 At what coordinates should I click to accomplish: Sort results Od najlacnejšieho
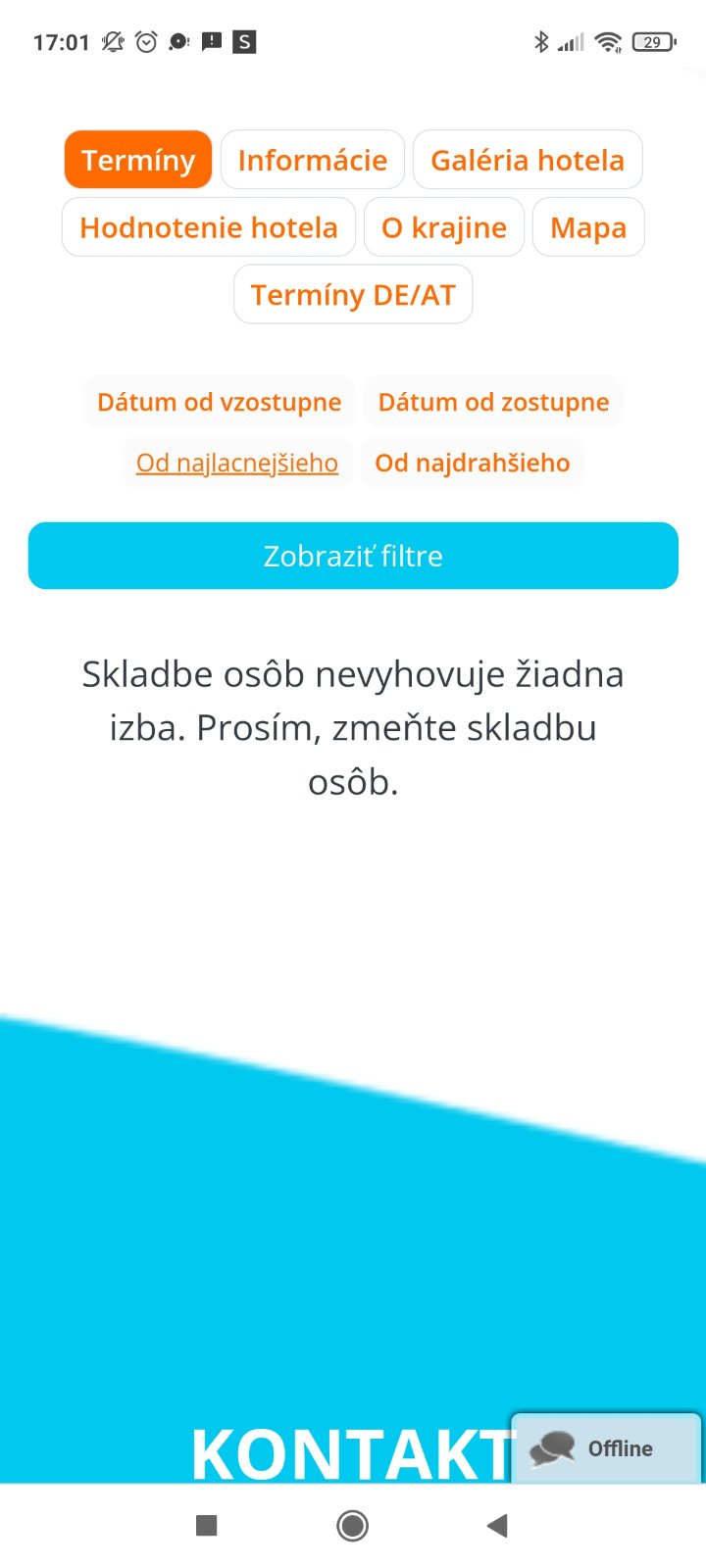tap(237, 463)
